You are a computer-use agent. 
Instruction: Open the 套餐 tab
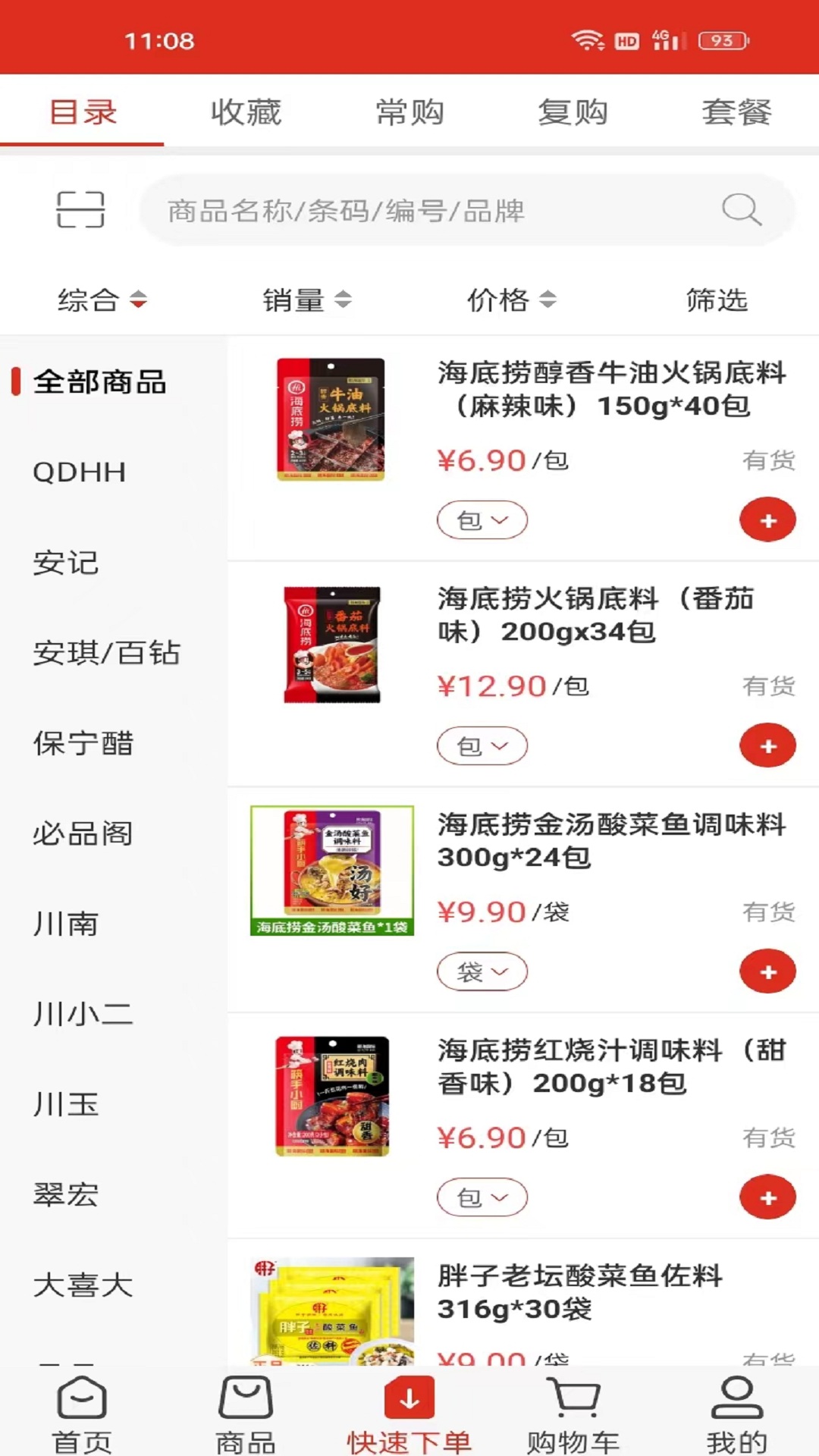[x=736, y=112]
